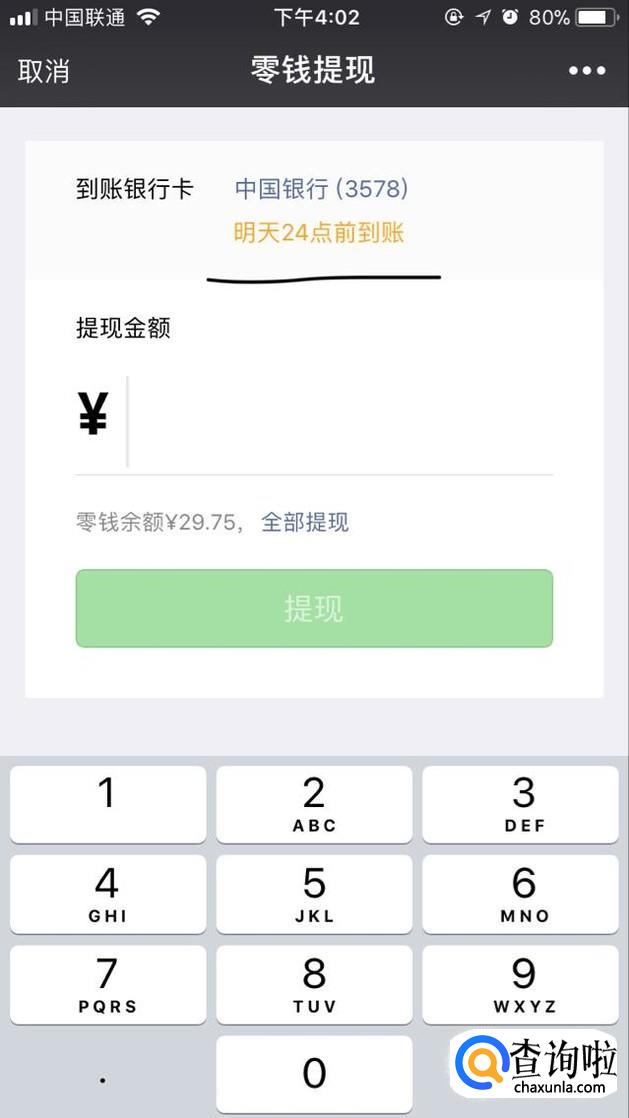
Task: Type digit 1 on the keypad
Action: click(108, 804)
